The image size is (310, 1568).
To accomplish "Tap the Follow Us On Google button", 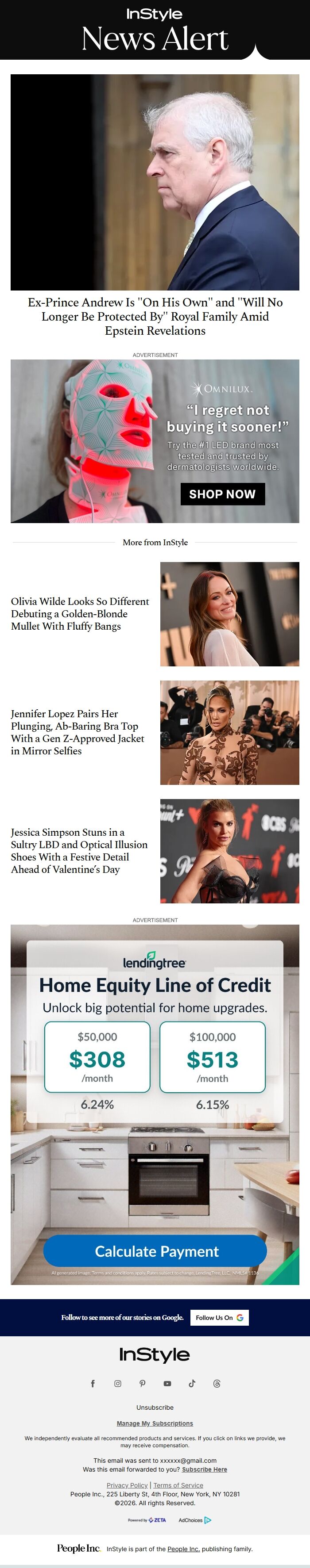I will (219, 1317).
